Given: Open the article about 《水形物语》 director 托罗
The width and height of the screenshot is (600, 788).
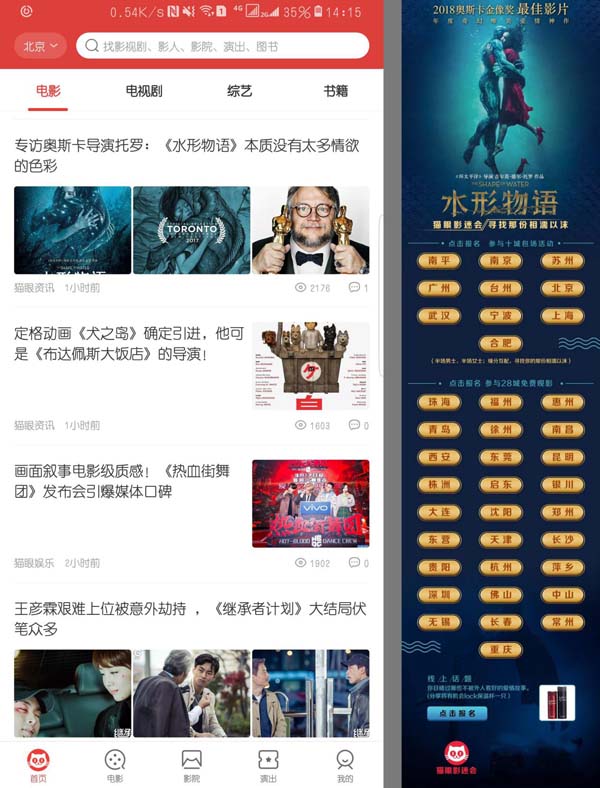Looking at the screenshot, I should (x=186, y=155).
